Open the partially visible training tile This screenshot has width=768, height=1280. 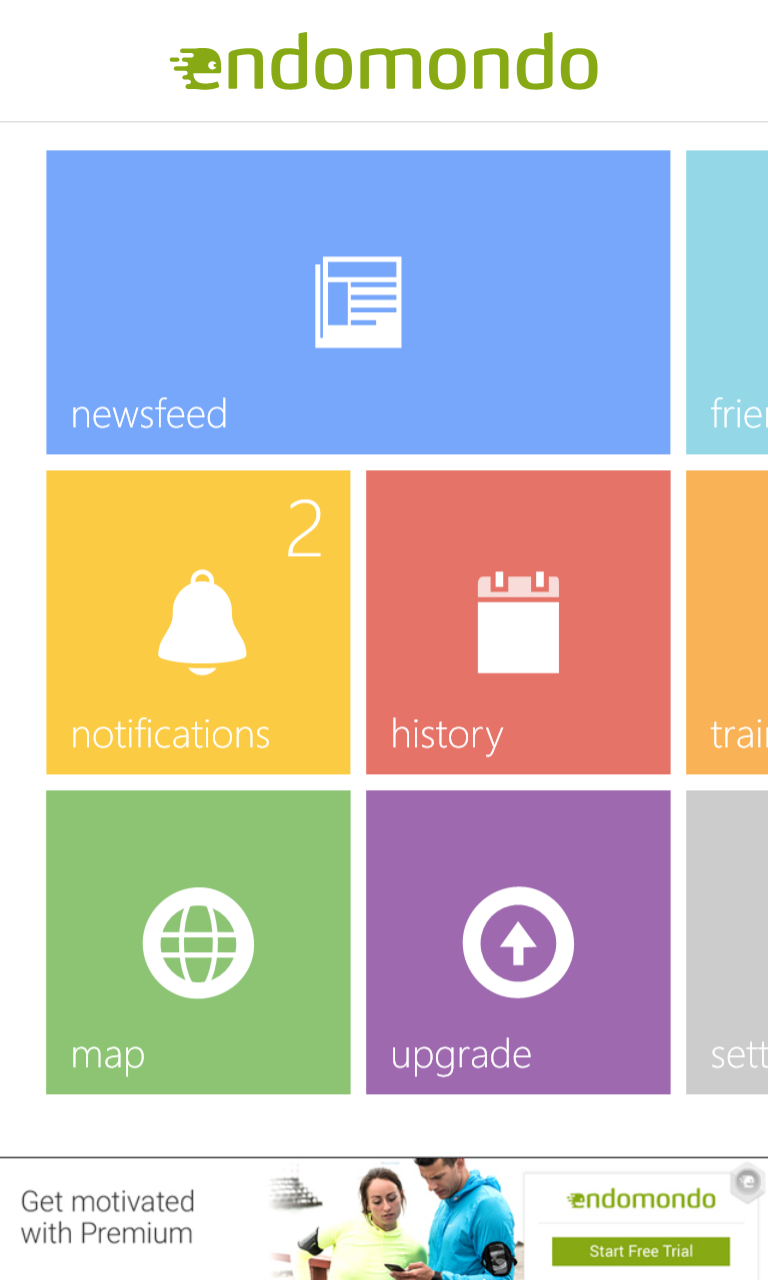tap(727, 622)
